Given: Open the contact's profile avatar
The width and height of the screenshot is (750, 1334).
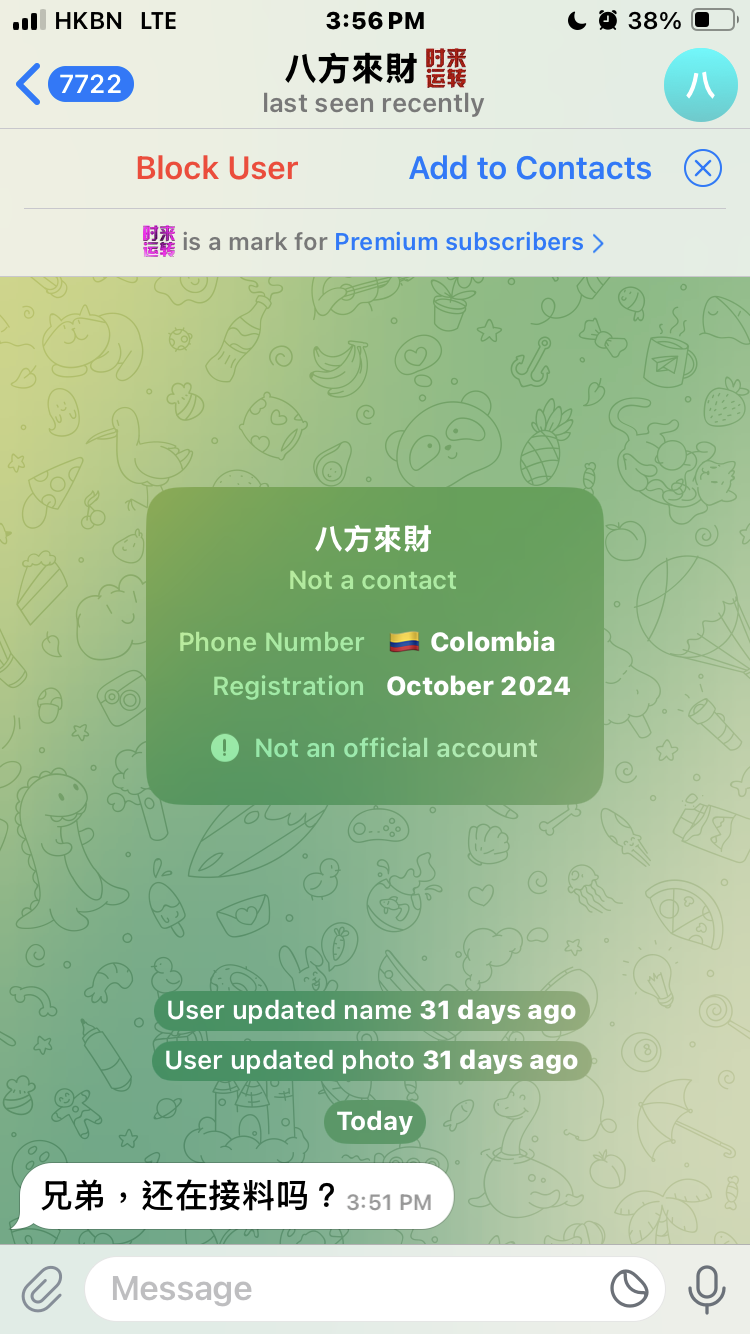Looking at the screenshot, I should coord(701,84).
